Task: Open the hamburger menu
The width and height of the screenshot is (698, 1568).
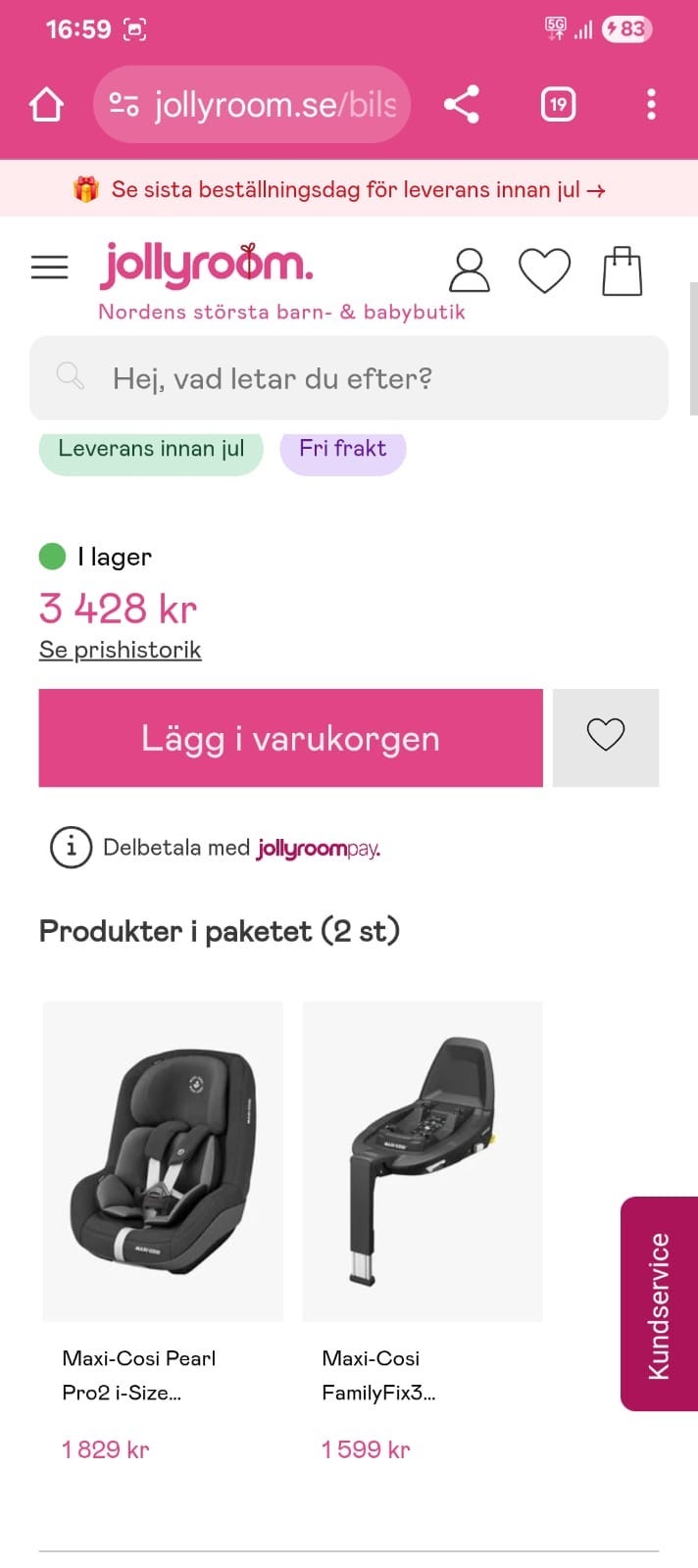Action: [x=49, y=268]
